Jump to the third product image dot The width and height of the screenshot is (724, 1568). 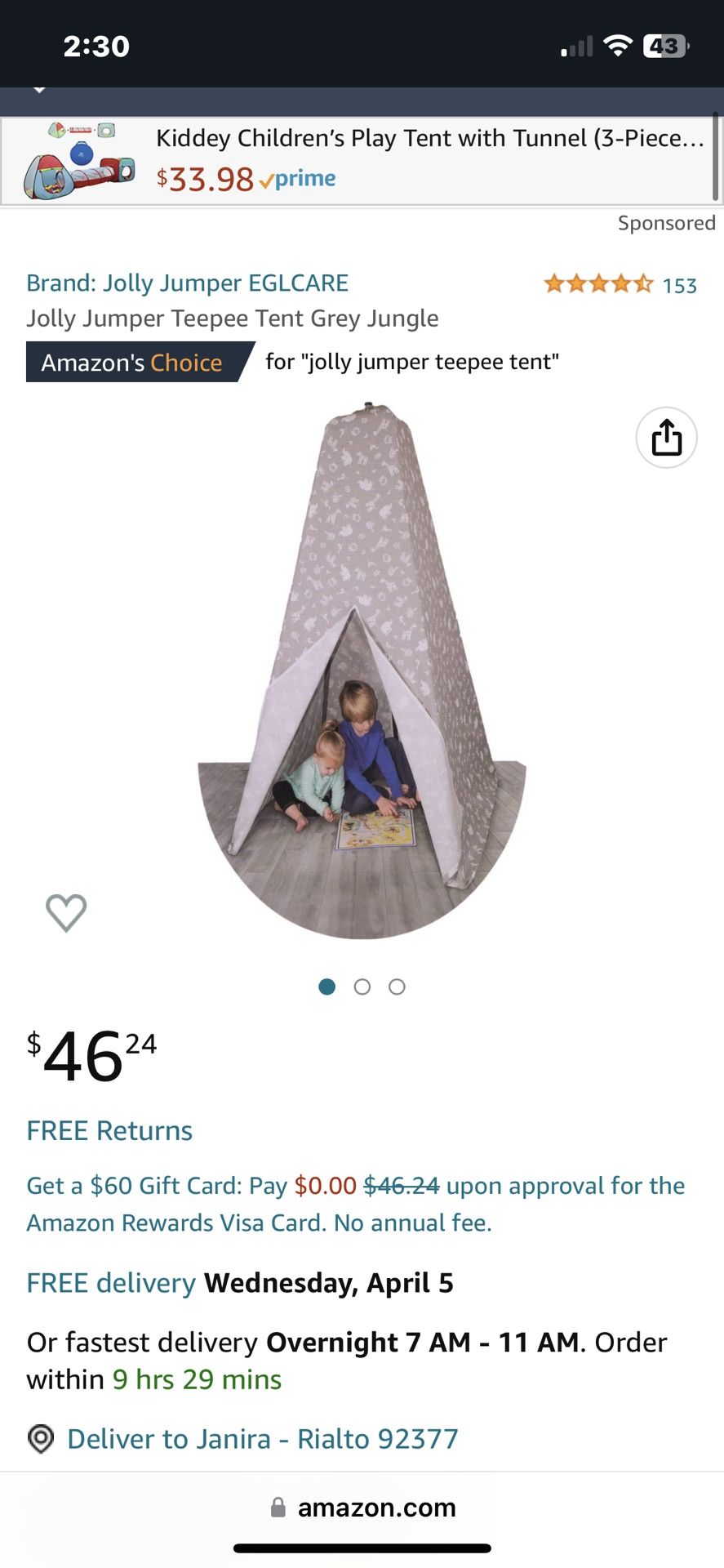pos(398,987)
